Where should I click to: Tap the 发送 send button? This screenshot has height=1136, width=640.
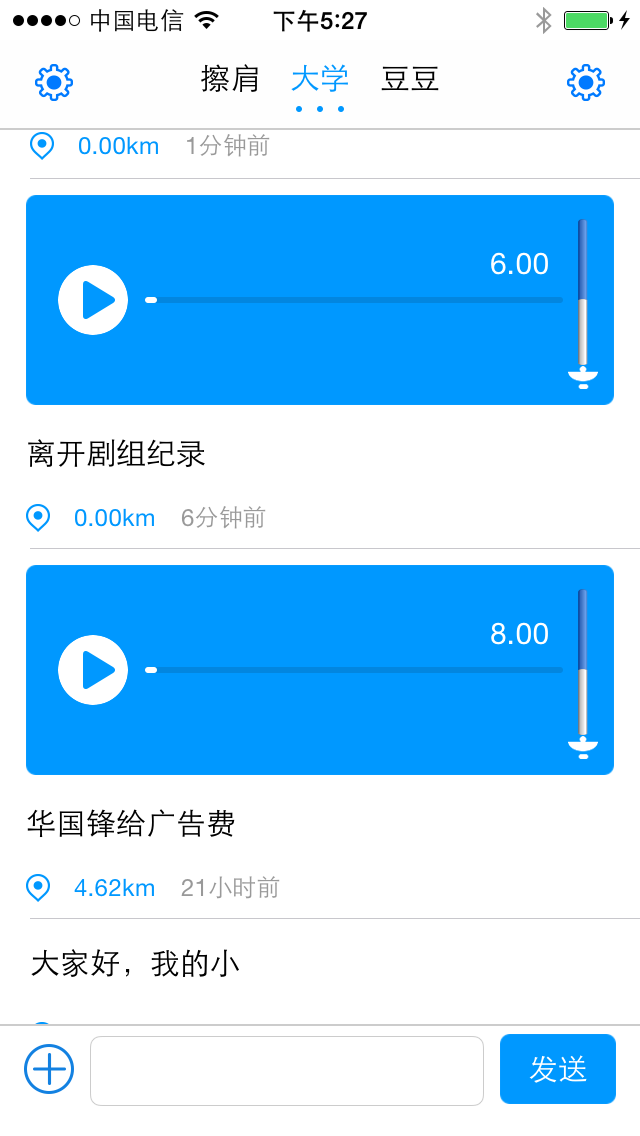[558, 1069]
